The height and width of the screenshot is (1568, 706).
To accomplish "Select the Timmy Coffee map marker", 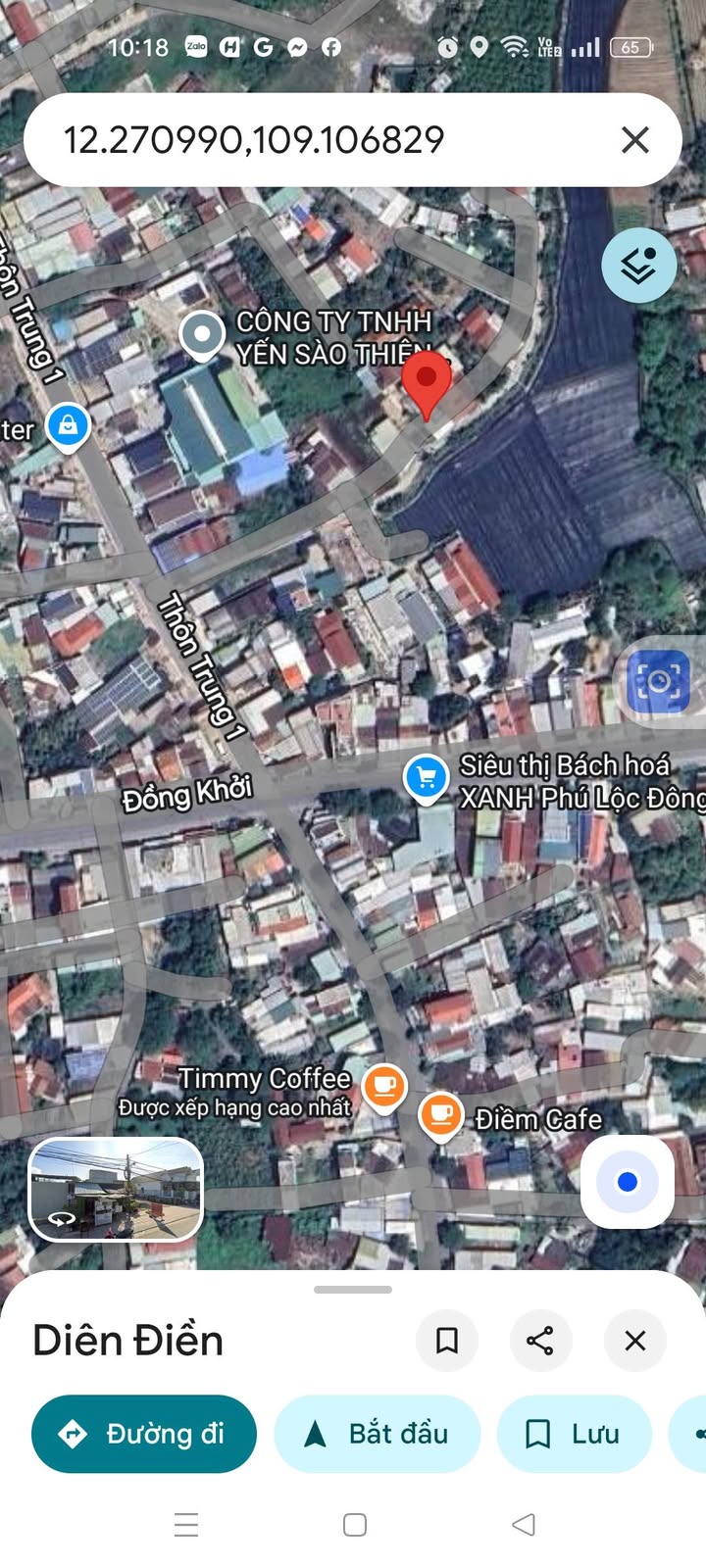I will [384, 1086].
